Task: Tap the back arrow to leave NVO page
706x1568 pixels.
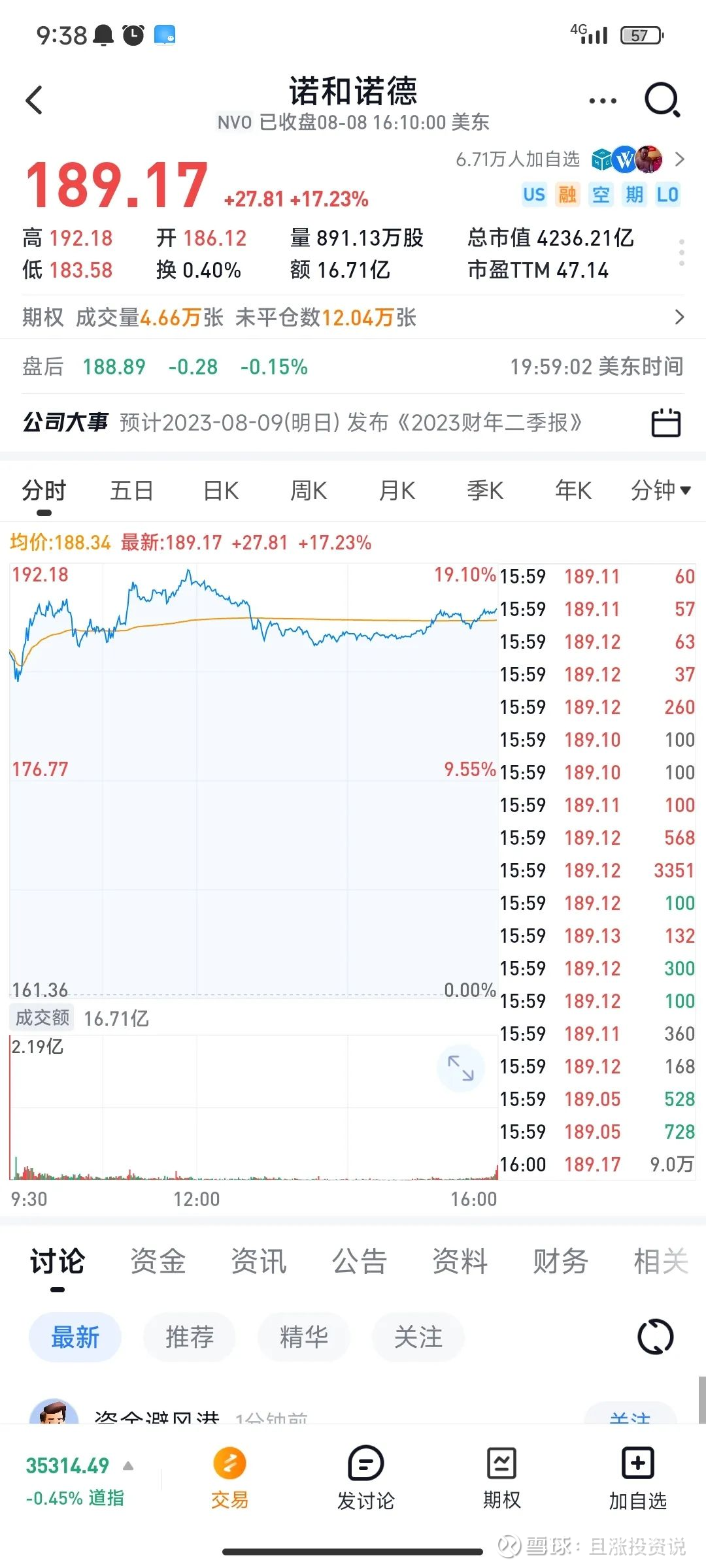Action: 34,101
